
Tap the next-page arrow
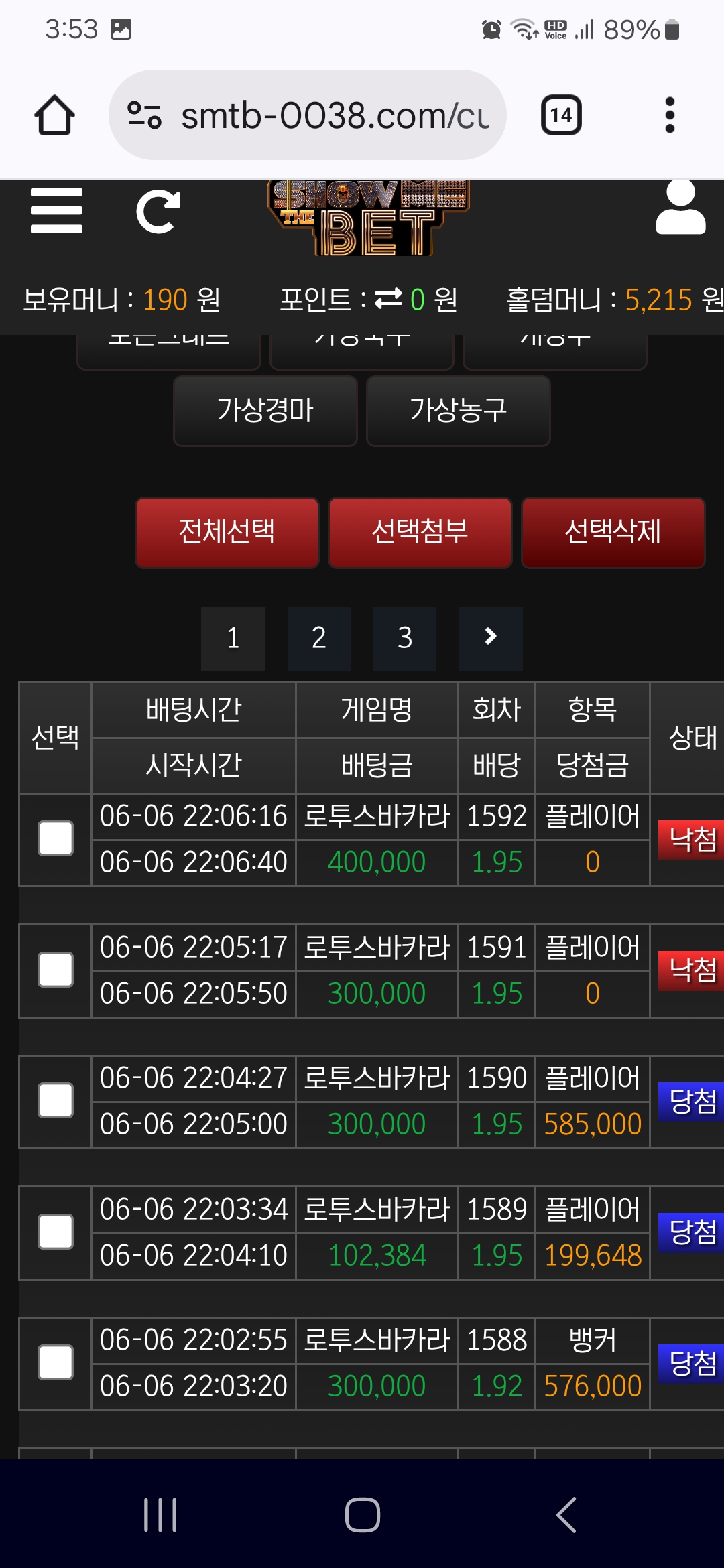point(491,639)
